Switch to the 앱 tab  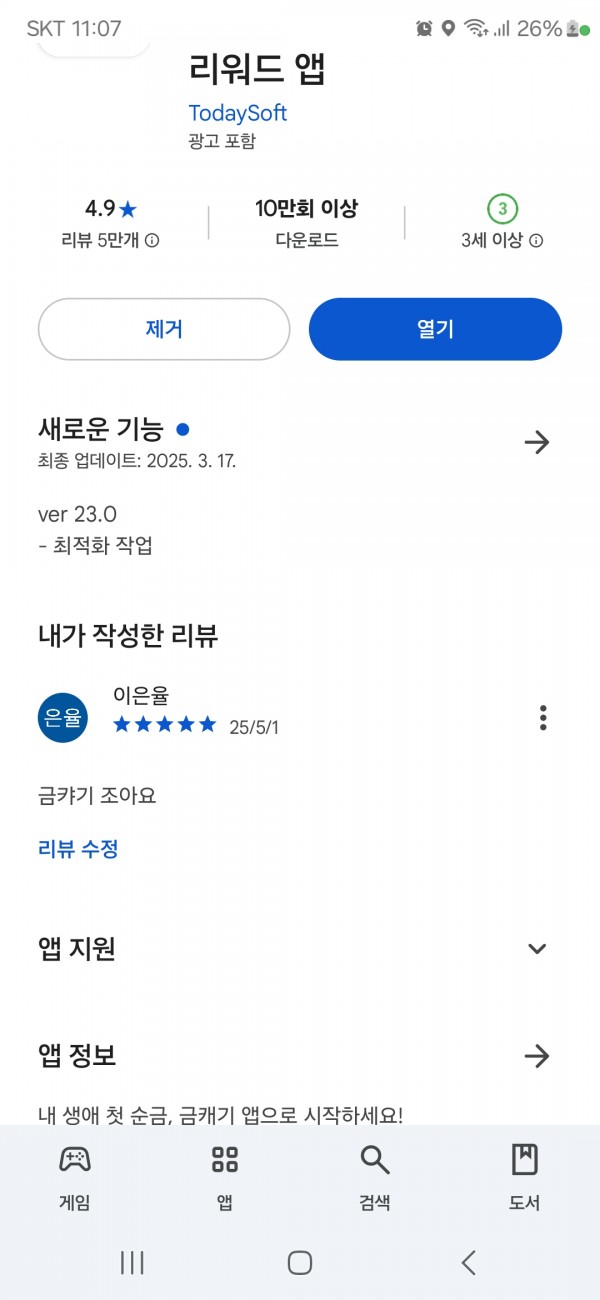[225, 1178]
